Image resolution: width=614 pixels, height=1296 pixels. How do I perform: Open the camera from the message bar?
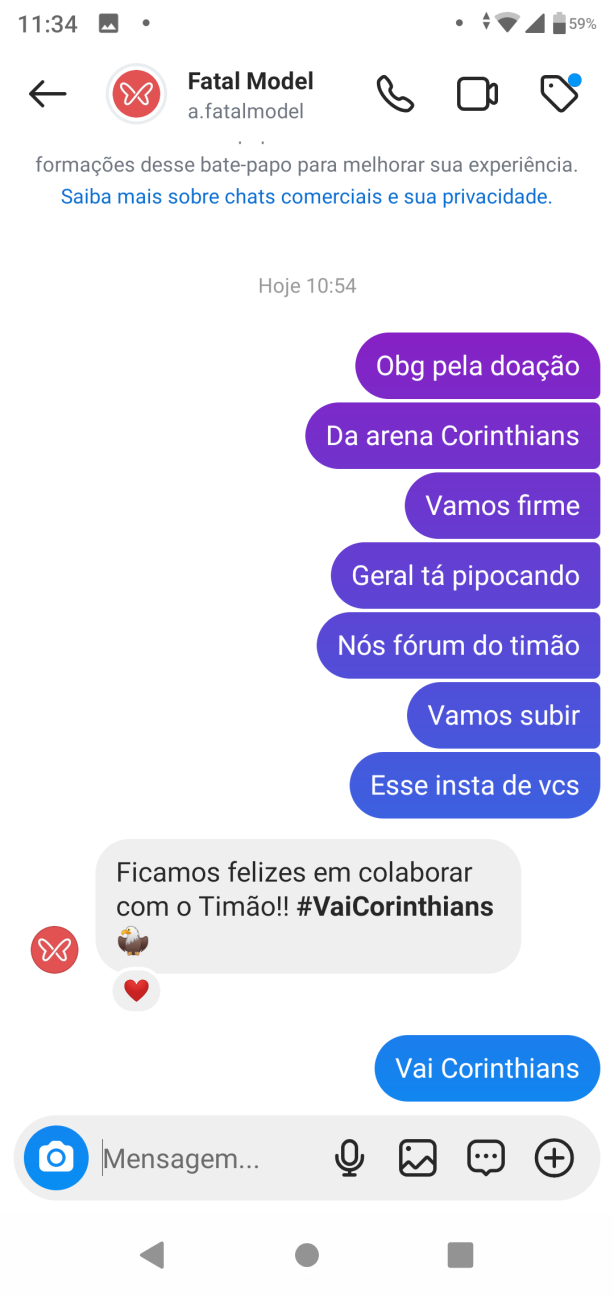coord(56,1158)
